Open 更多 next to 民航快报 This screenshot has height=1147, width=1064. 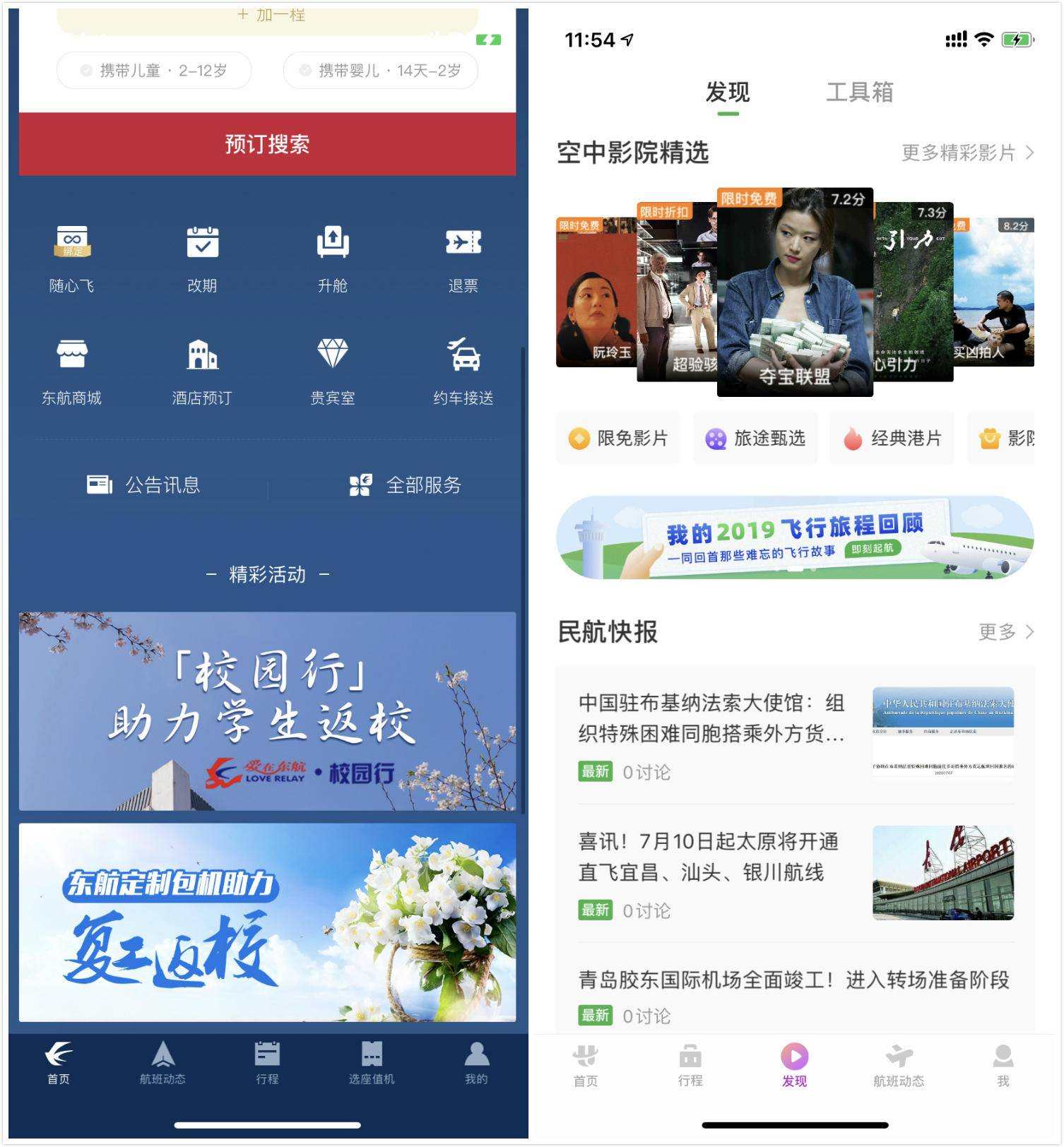tap(1005, 631)
